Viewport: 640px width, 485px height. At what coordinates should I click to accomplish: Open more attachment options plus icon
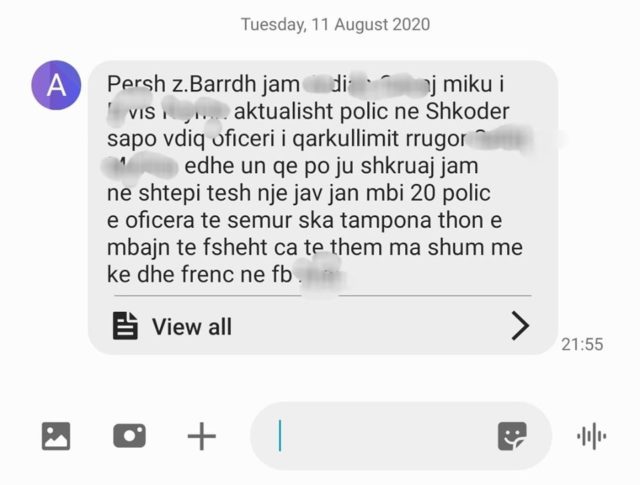[x=202, y=436]
